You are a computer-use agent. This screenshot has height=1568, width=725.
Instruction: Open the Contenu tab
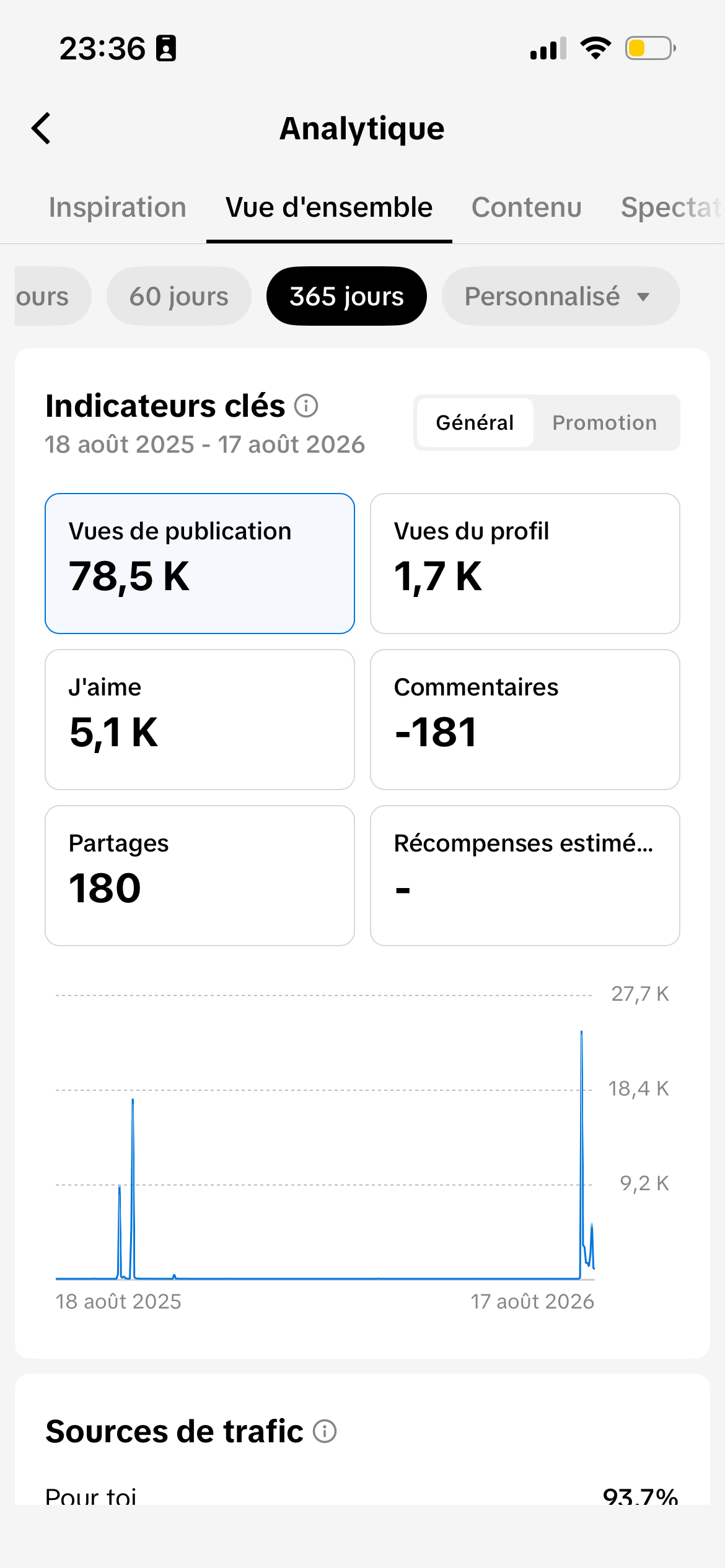(x=527, y=207)
